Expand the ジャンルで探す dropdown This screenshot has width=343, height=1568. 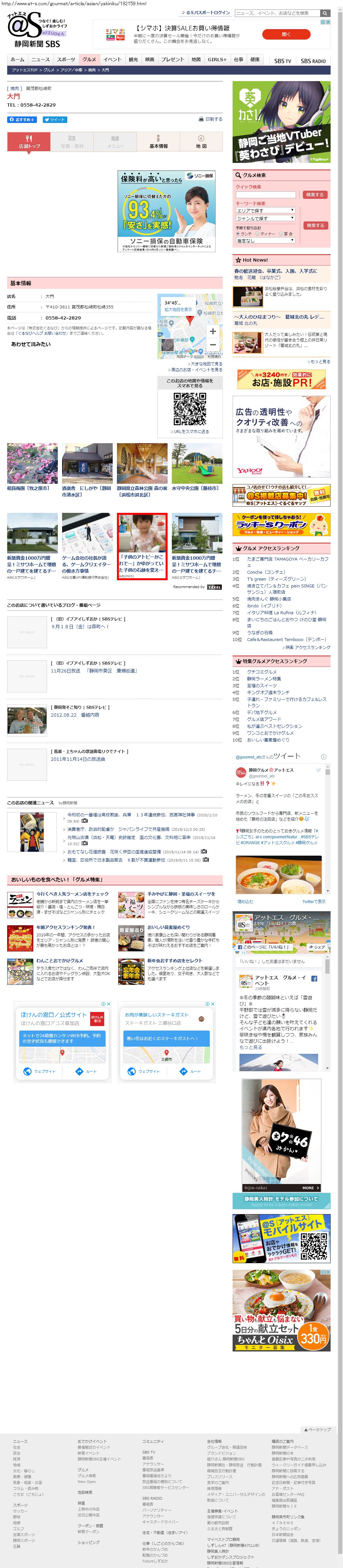click(265, 218)
